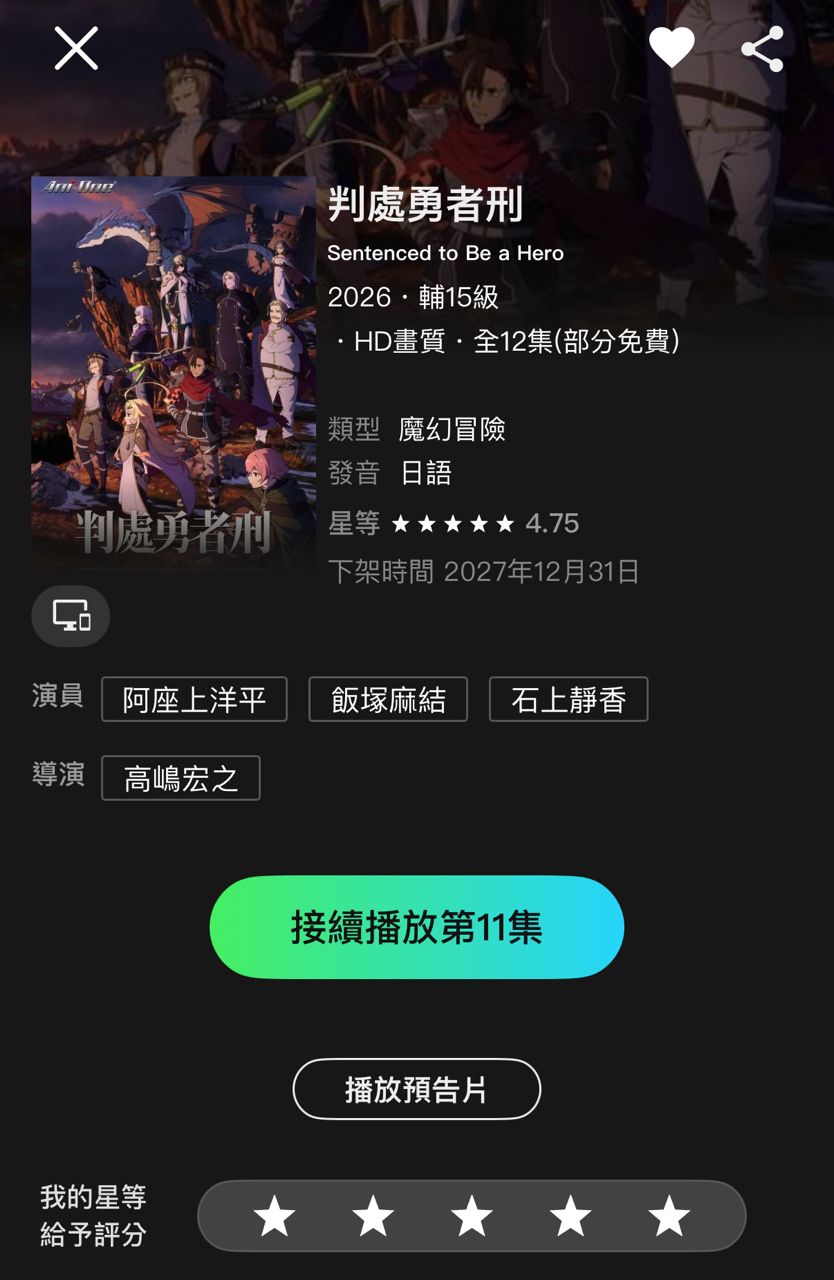The width and height of the screenshot is (834, 1280).
Task: Select cast member 阿座上洋平
Action: click(x=194, y=699)
